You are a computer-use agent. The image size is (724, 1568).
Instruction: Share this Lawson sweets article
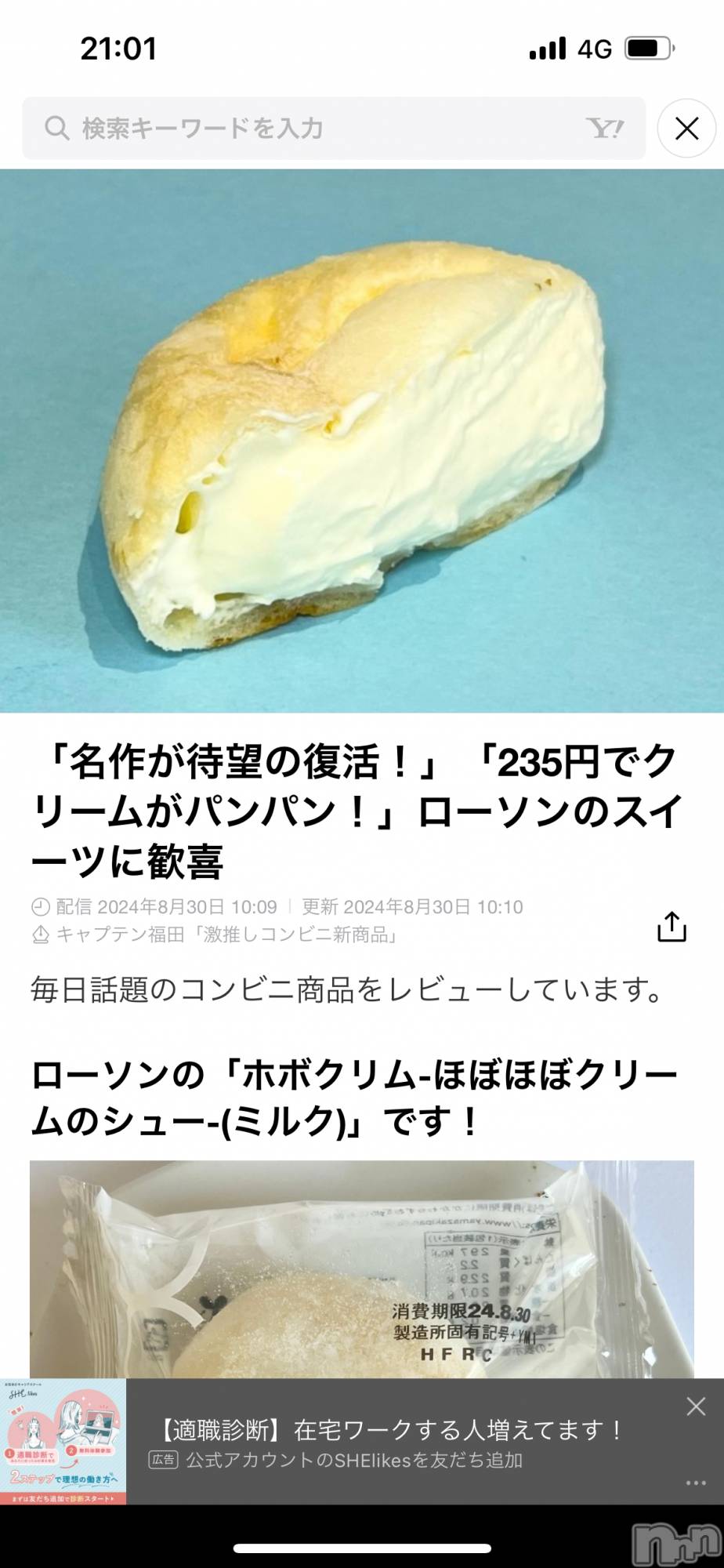point(672,926)
